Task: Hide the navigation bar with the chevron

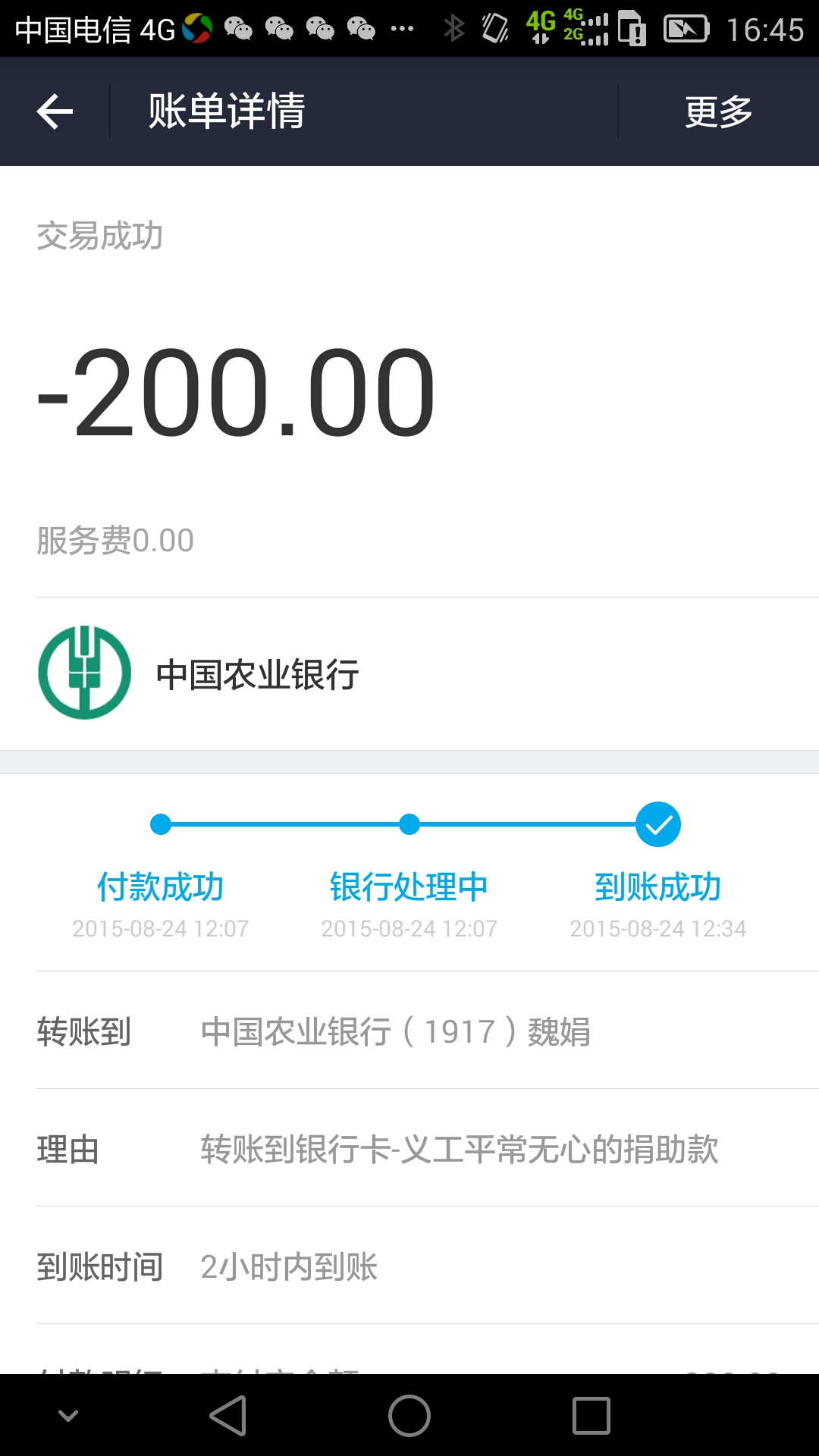Action: click(x=68, y=1415)
